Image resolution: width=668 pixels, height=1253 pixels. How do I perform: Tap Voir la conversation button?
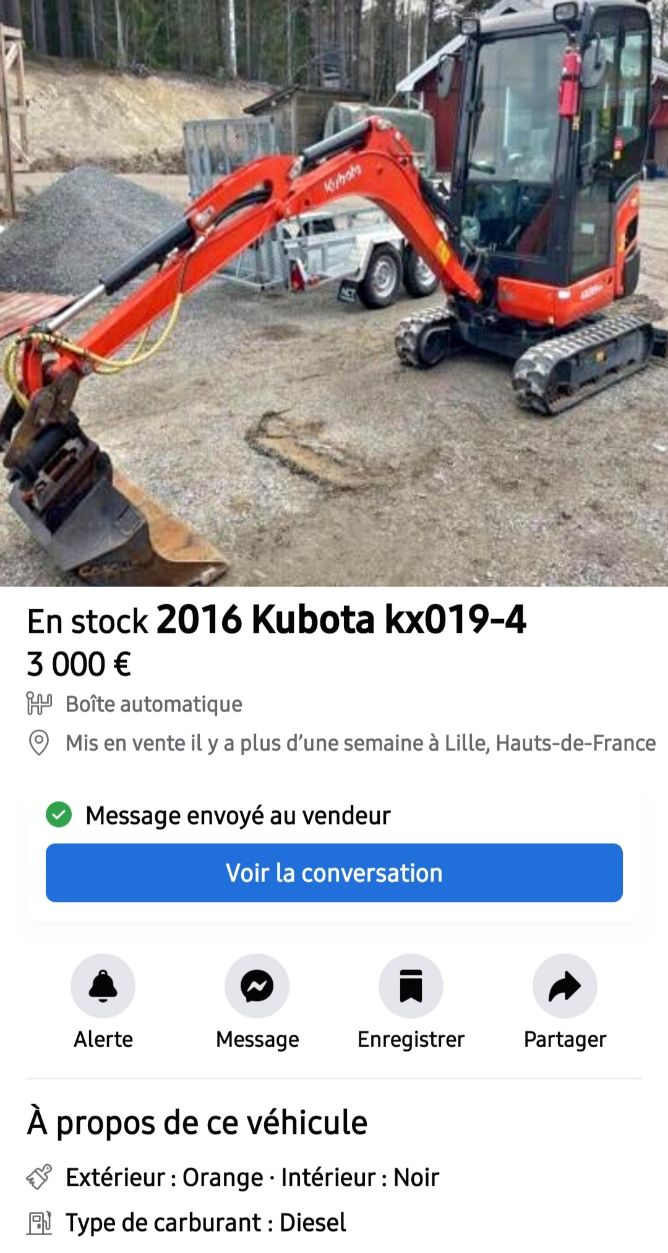pos(334,873)
